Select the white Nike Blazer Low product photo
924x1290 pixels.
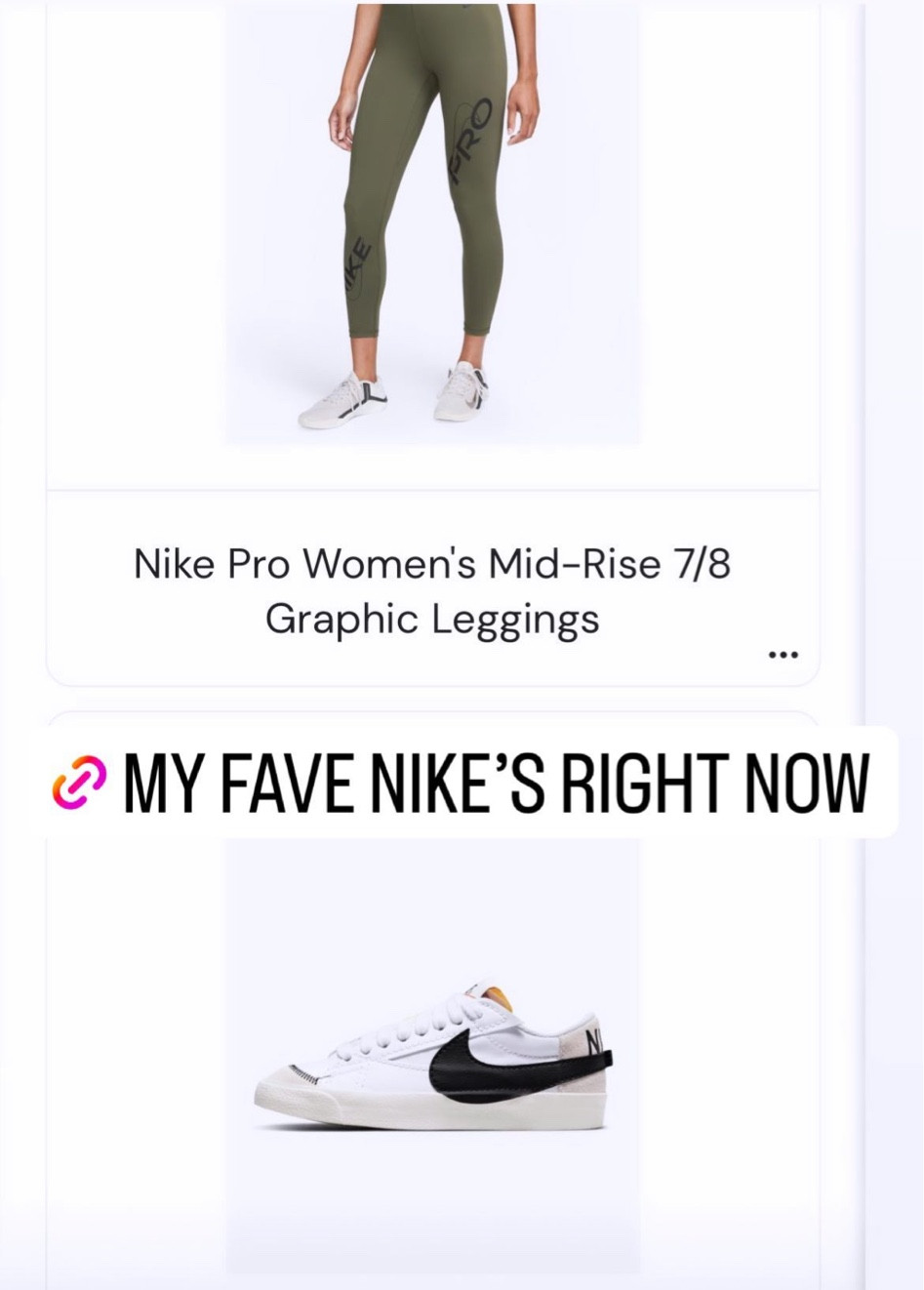[432, 1064]
